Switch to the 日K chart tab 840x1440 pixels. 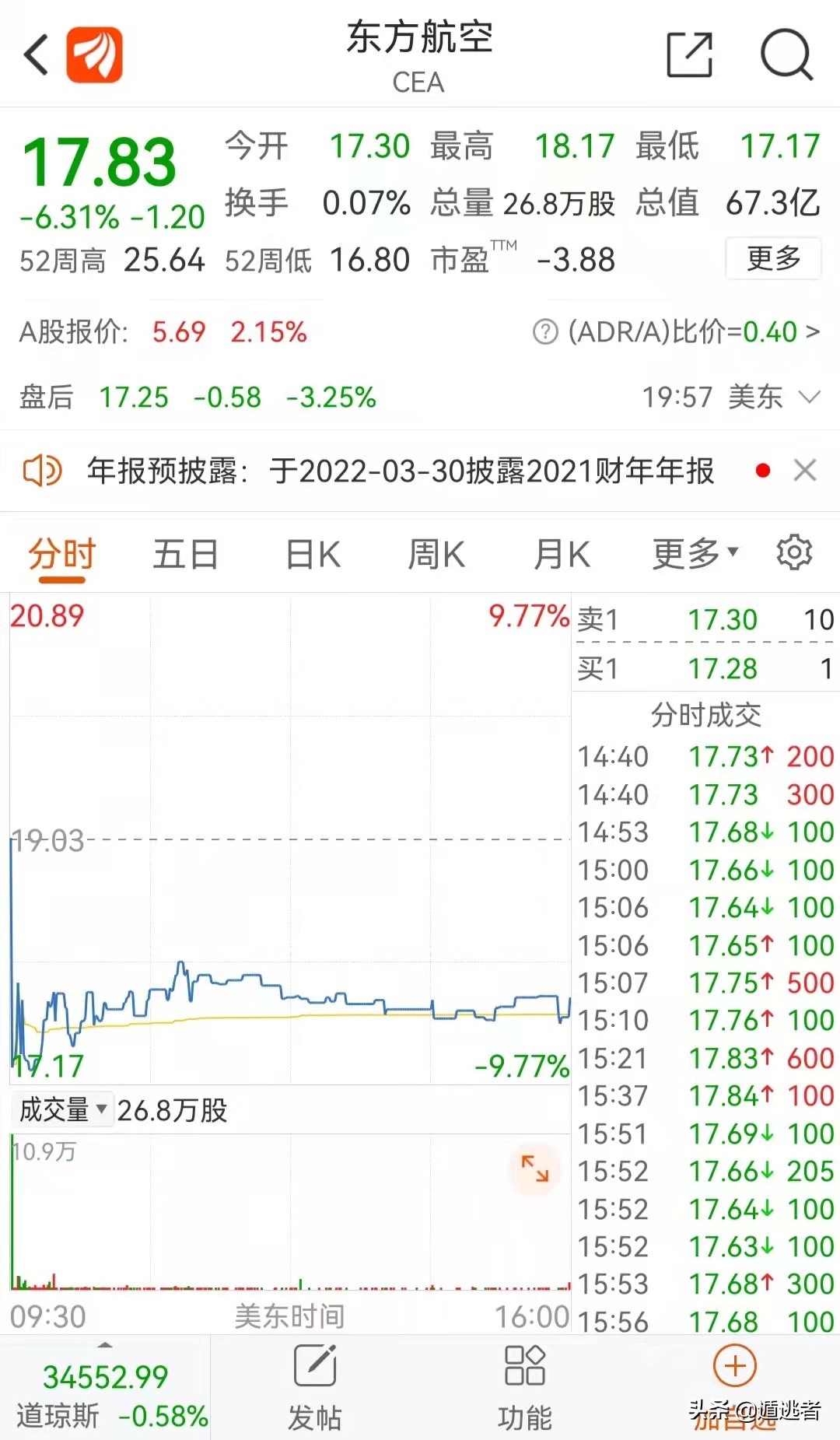(x=313, y=555)
